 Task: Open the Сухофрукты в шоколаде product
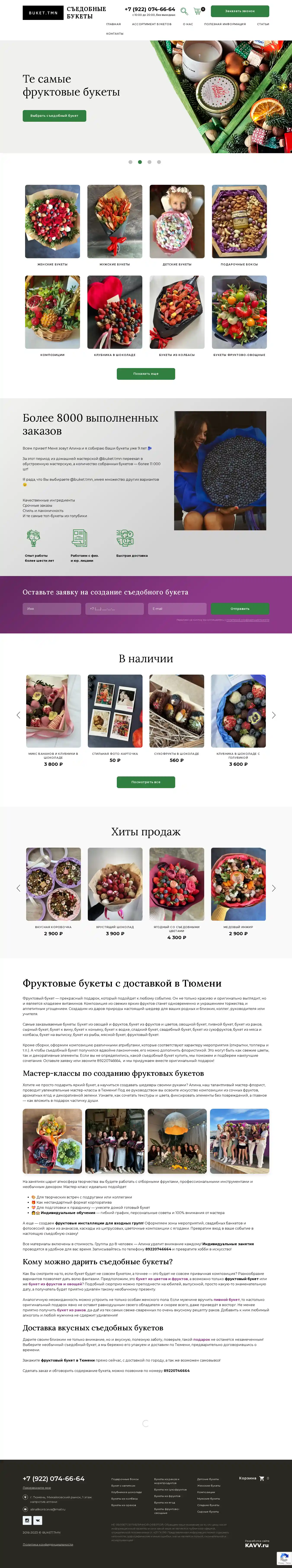177,711
